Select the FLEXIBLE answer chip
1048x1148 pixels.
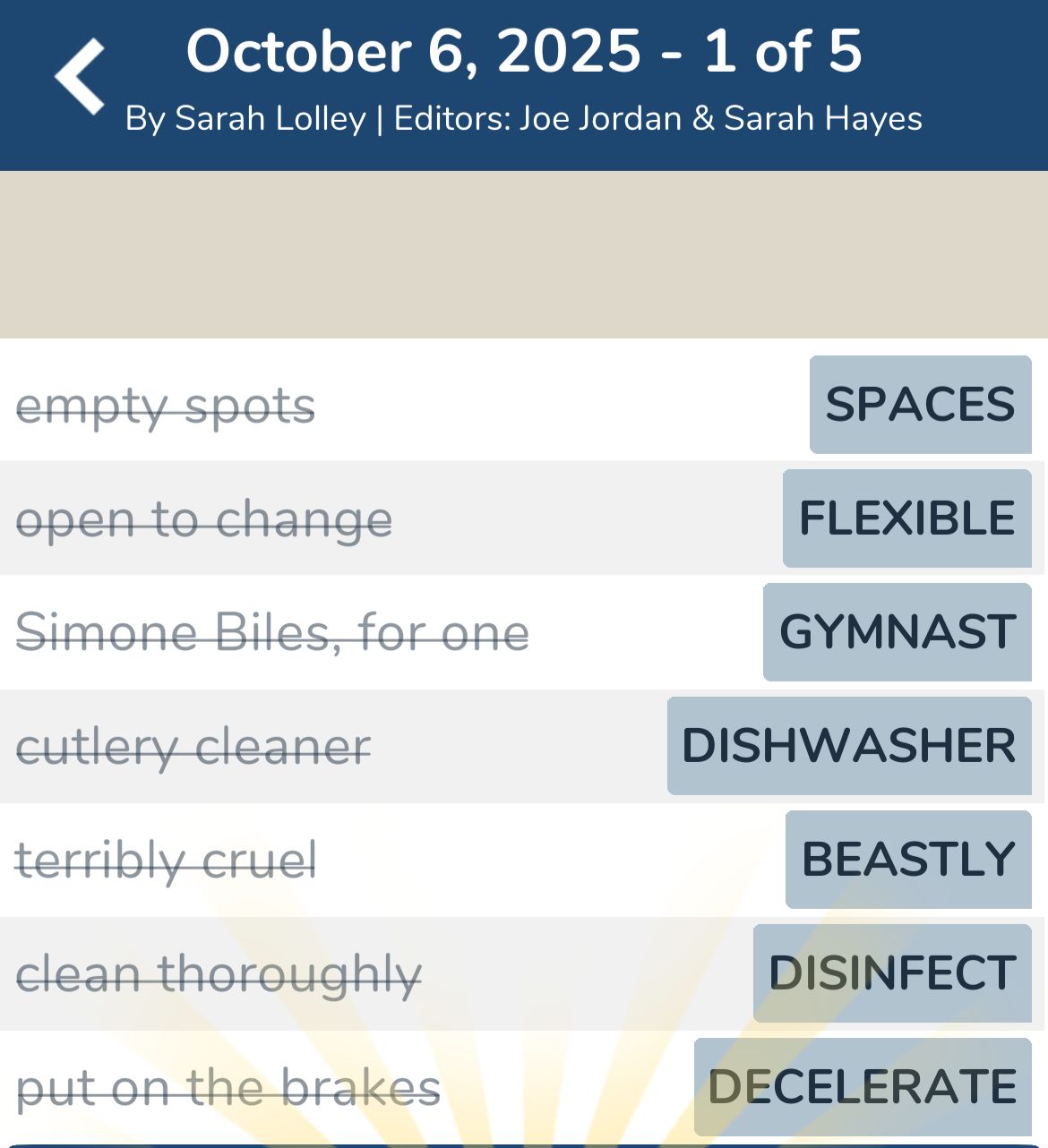pos(906,518)
